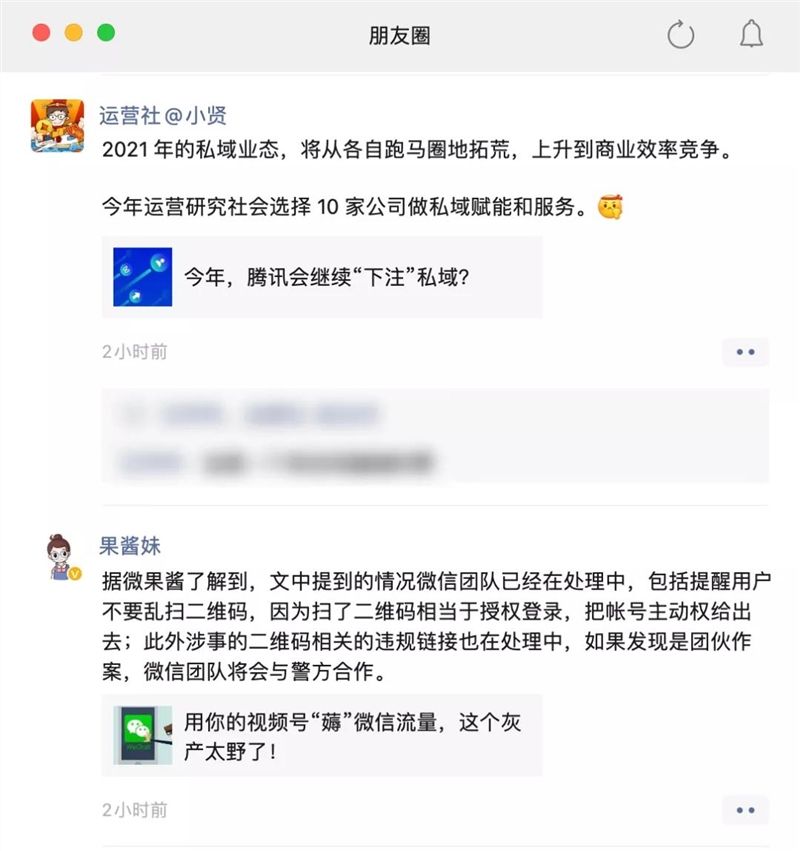800x851 pixels.
Task: Minimize the window with the yellow button
Action: [x=73, y=33]
